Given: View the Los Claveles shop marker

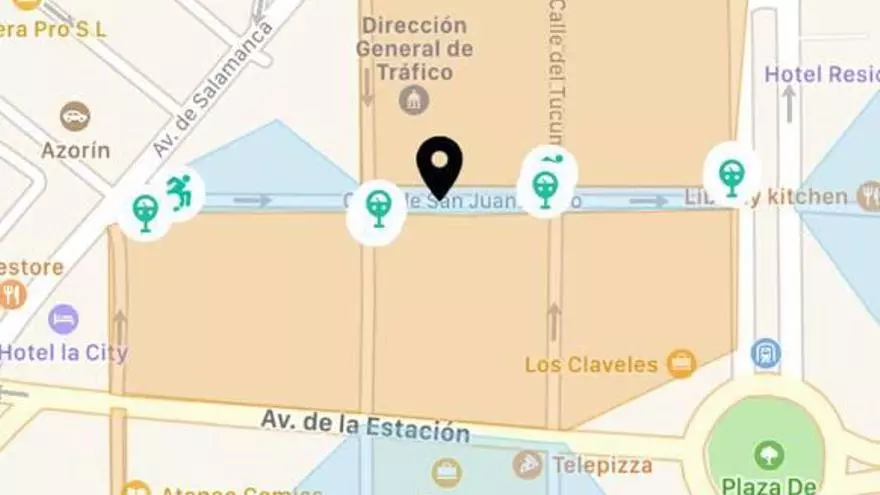Looking at the screenshot, I should (x=681, y=363).
